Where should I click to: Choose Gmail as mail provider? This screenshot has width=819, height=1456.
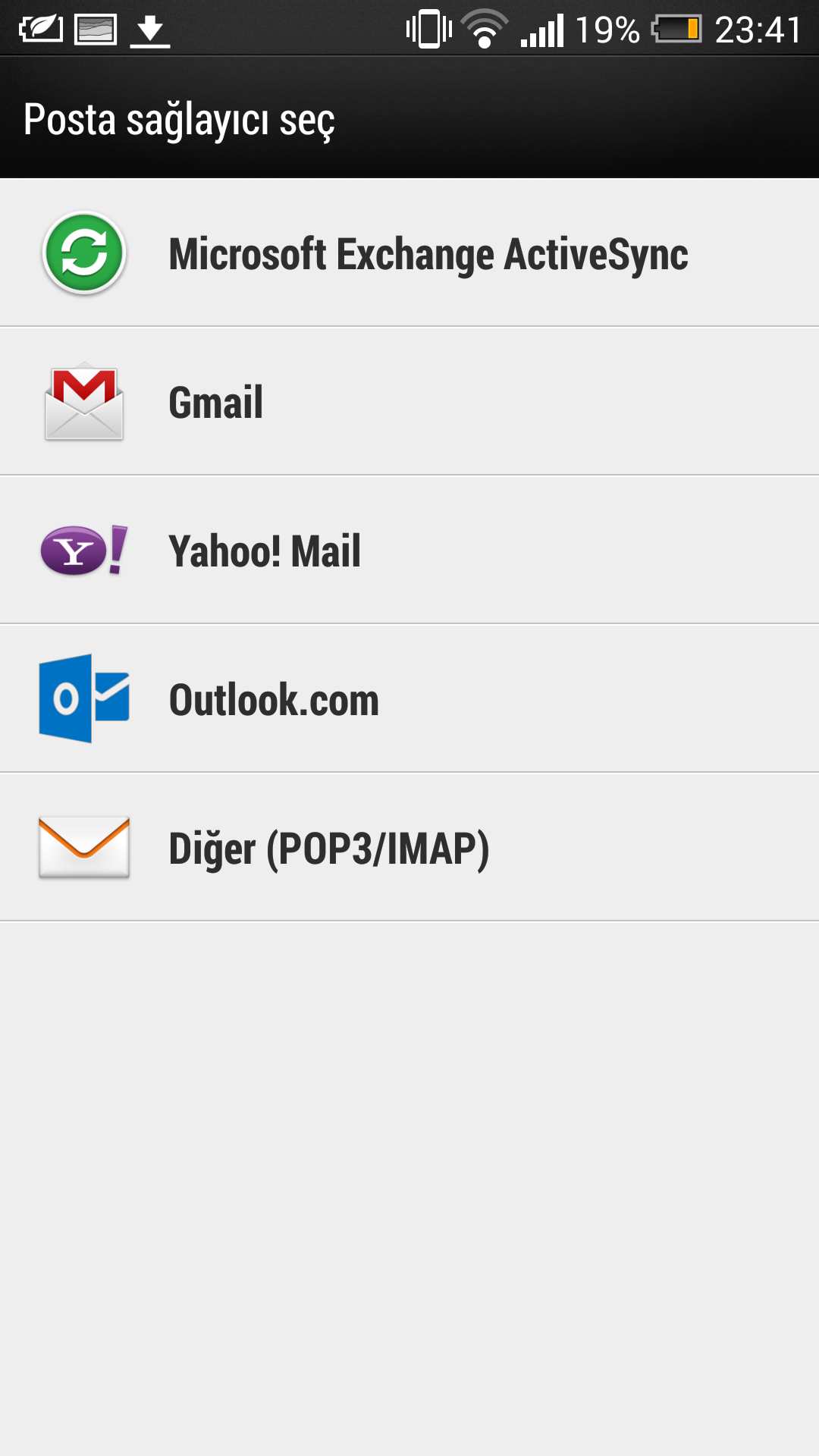click(409, 402)
